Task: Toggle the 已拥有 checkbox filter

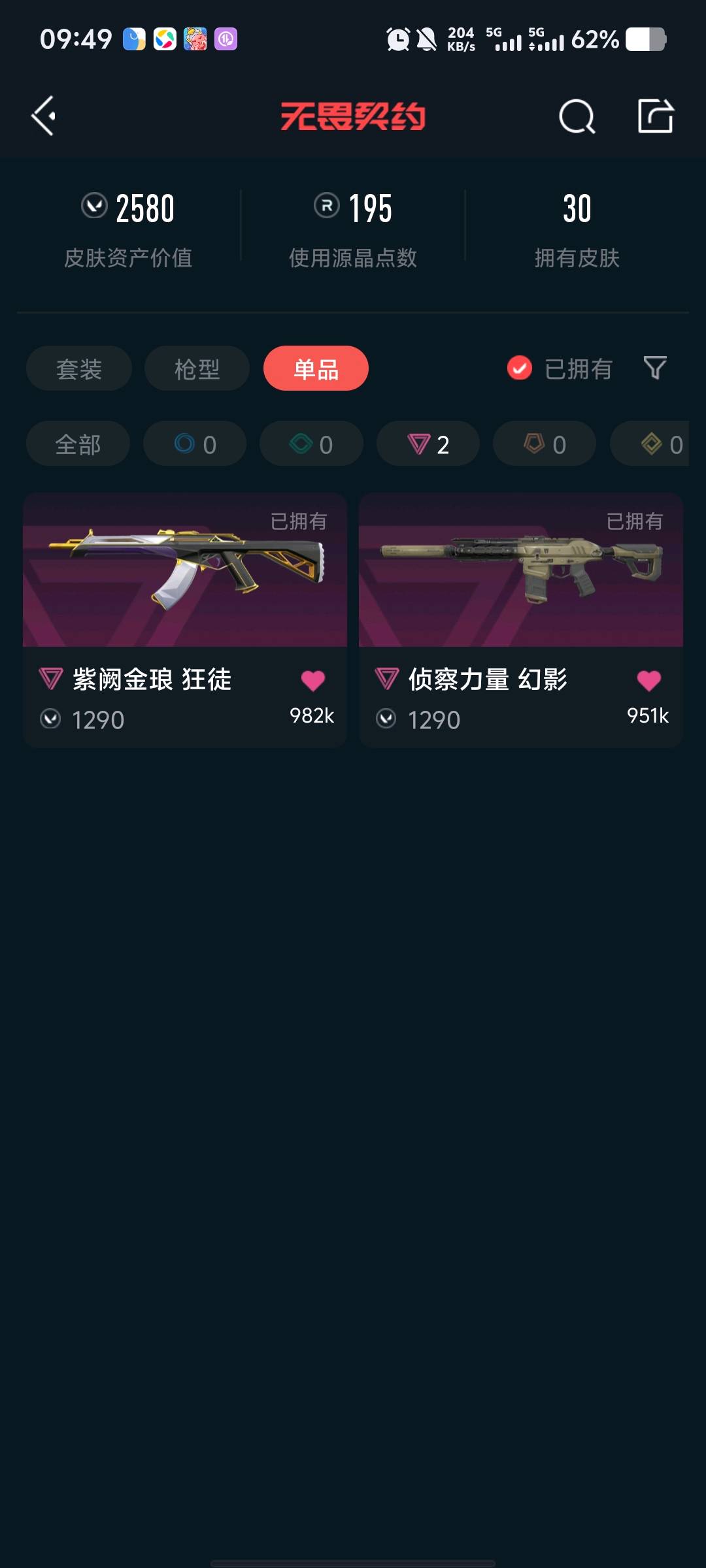Action: (x=520, y=368)
